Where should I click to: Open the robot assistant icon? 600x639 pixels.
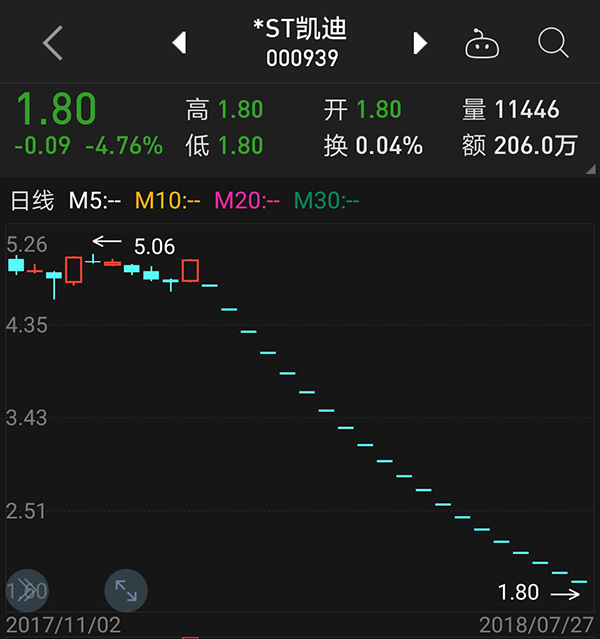click(x=483, y=43)
